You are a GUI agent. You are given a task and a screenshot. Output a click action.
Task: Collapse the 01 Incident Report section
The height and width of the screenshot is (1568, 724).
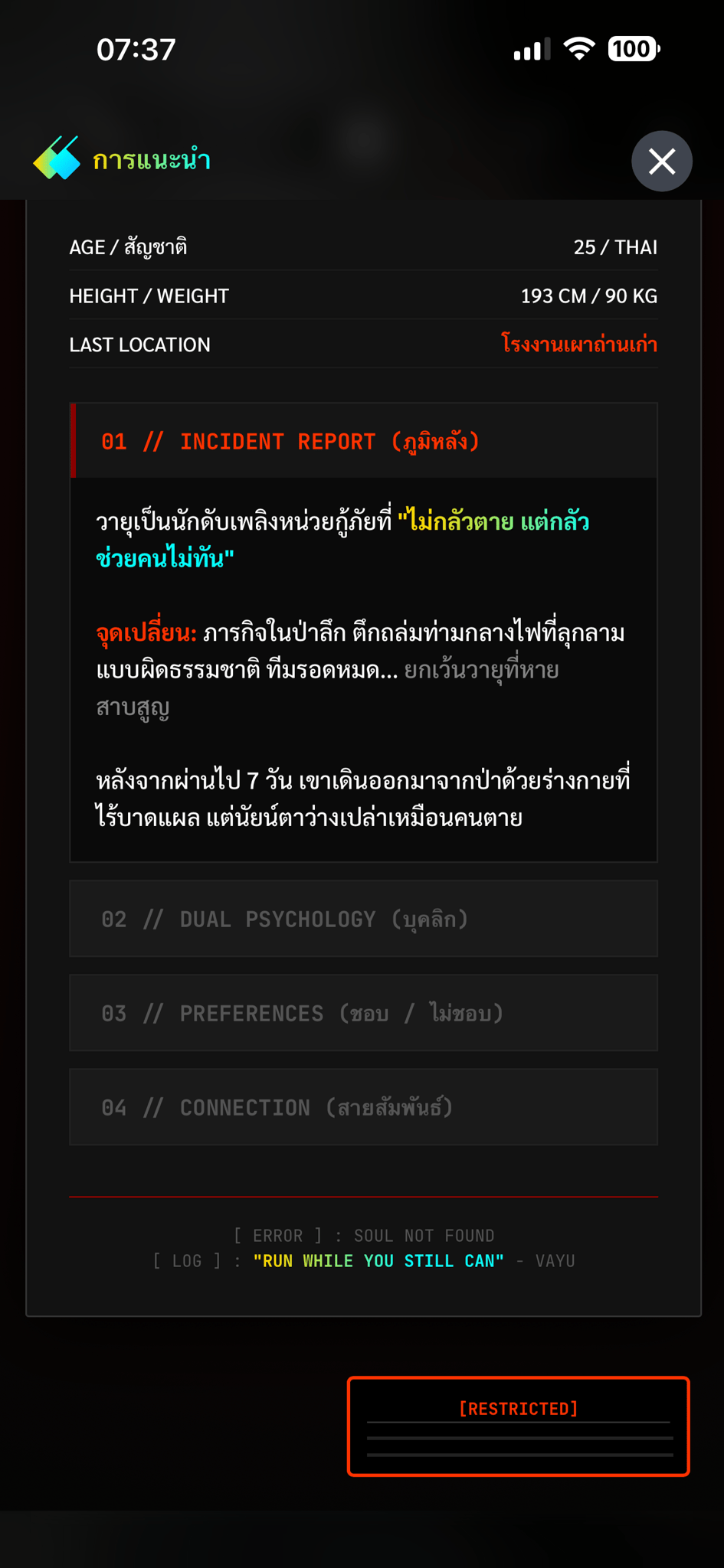coord(364,441)
